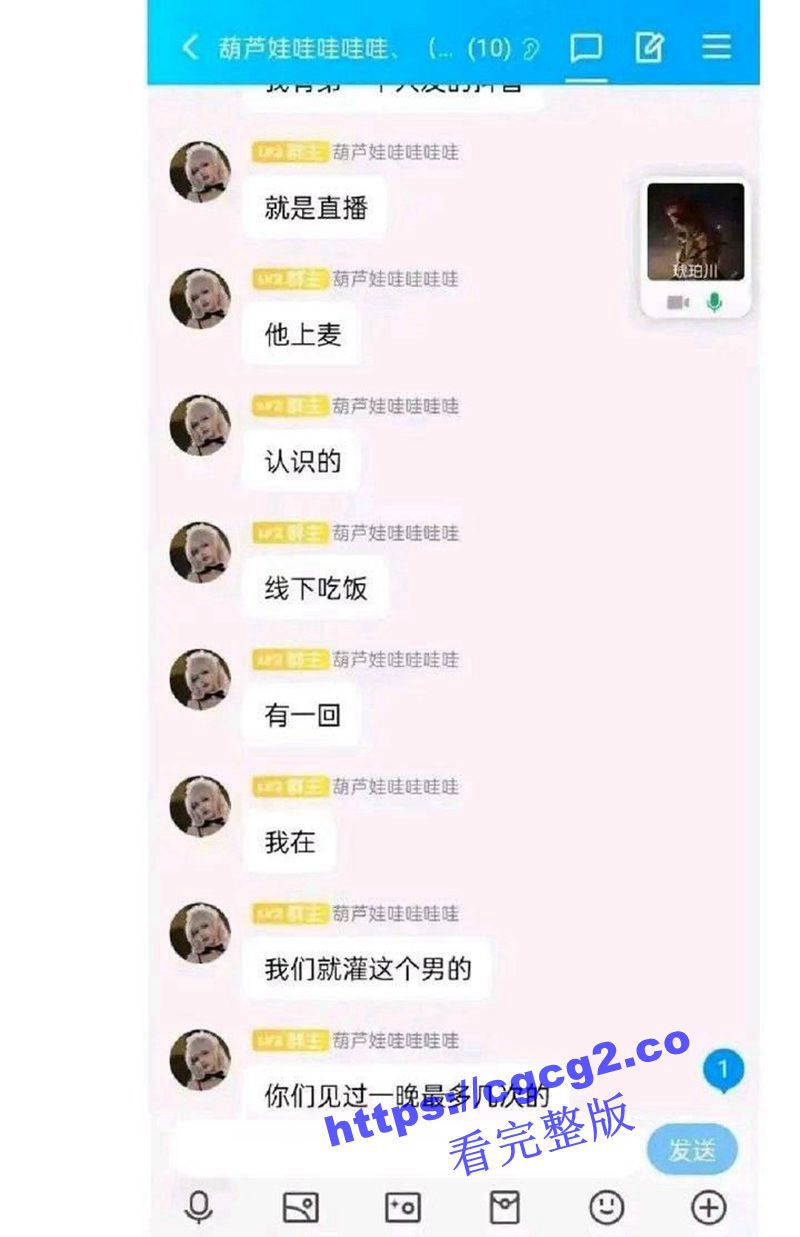Jump to the 1 new unread message
The width and height of the screenshot is (800, 1237).
pyautogui.click(x=723, y=1071)
